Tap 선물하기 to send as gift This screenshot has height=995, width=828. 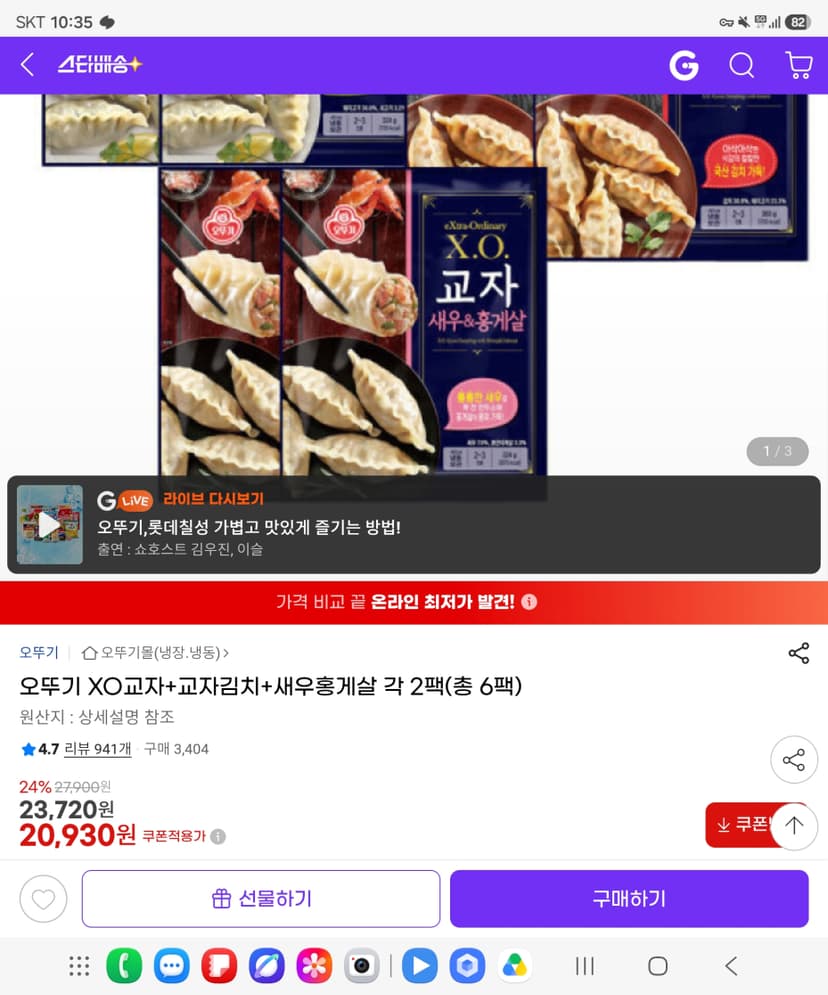click(x=261, y=899)
